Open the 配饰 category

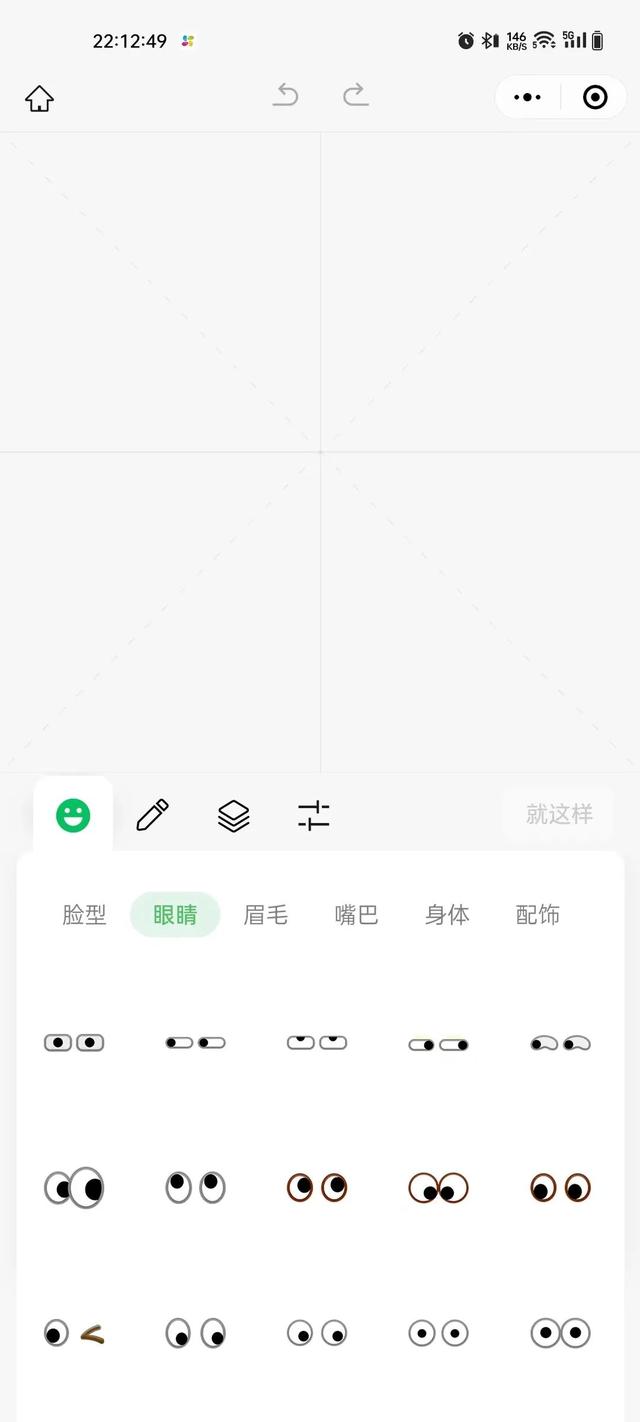(538, 914)
